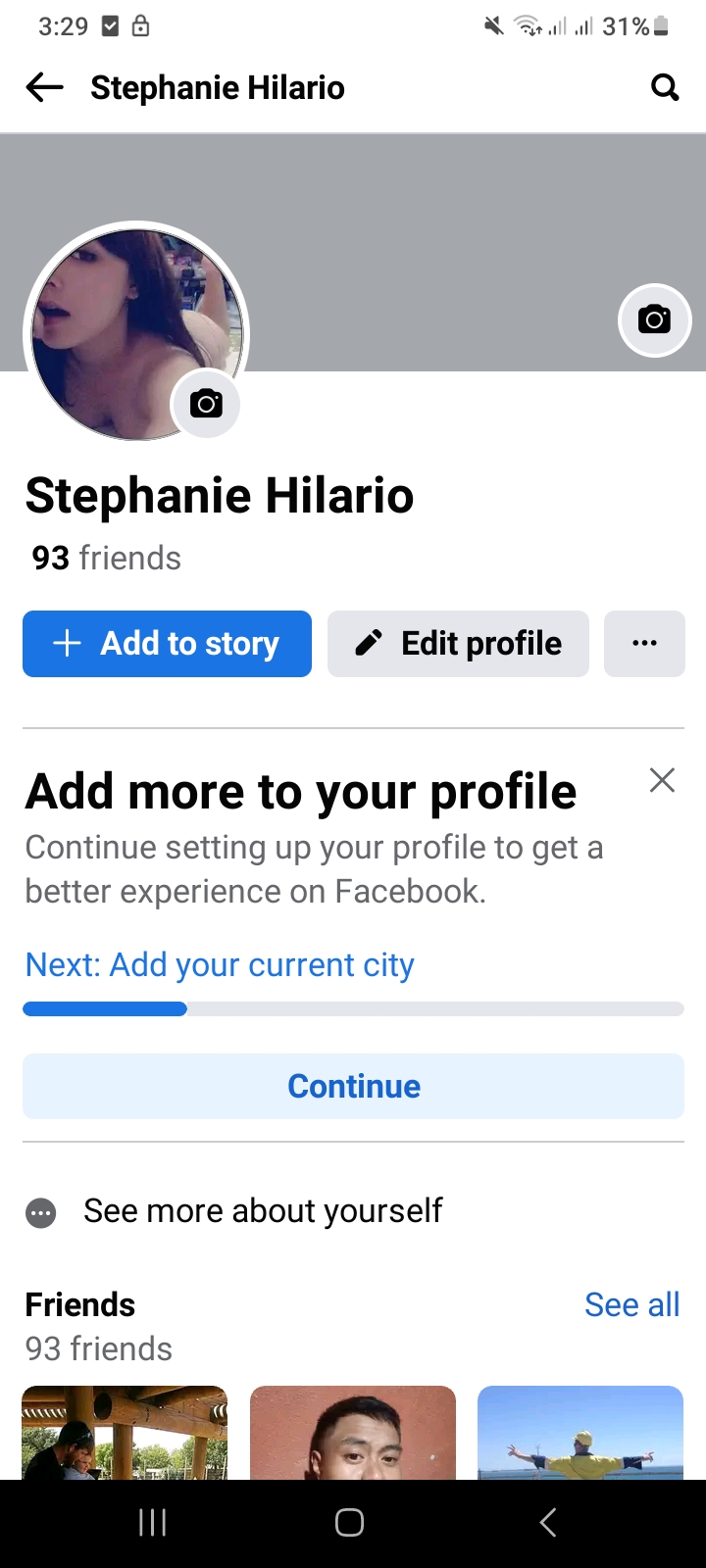The image size is (706, 1568).
Task: Open the friend tile with the wooden pavilion
Action: coord(125,1433)
